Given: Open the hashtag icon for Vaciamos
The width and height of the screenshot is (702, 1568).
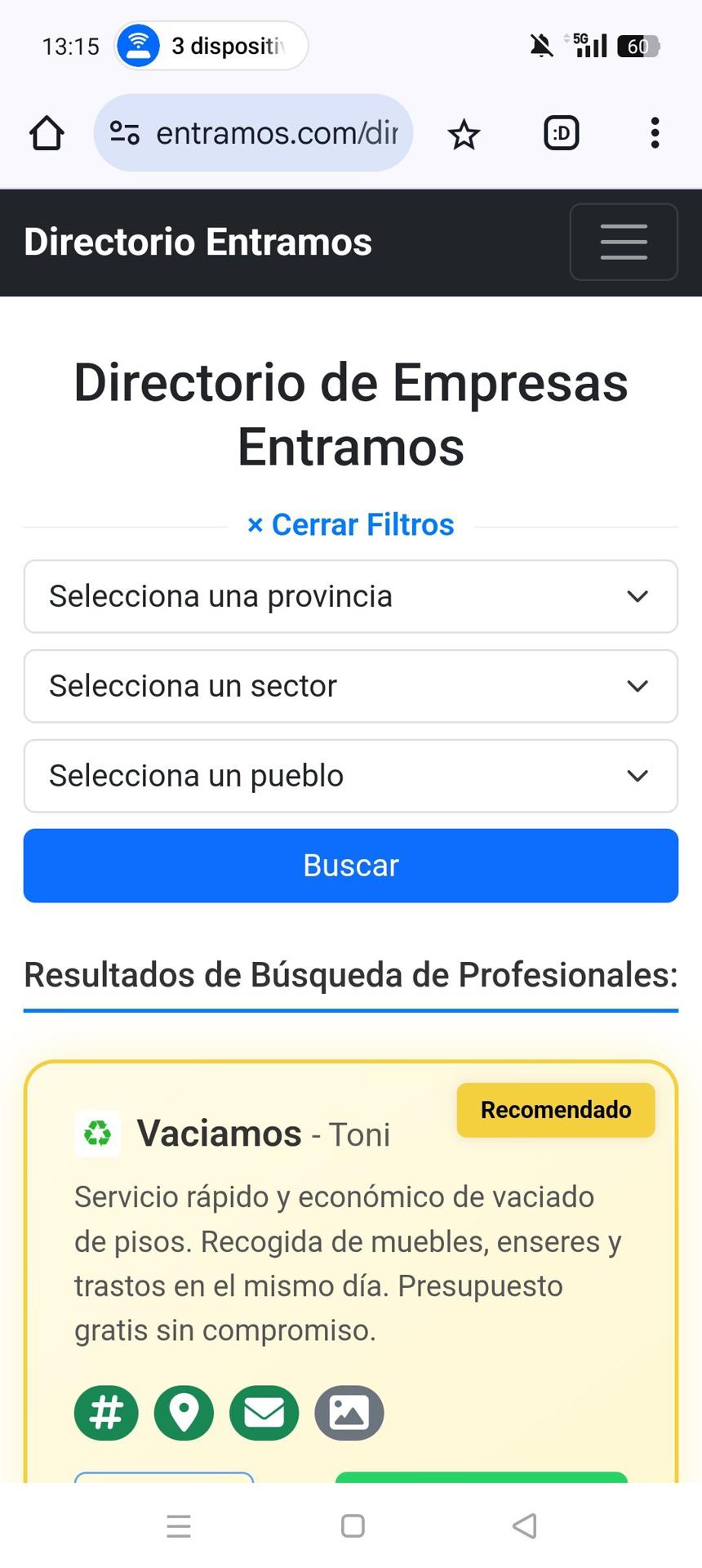Looking at the screenshot, I should [x=106, y=1413].
